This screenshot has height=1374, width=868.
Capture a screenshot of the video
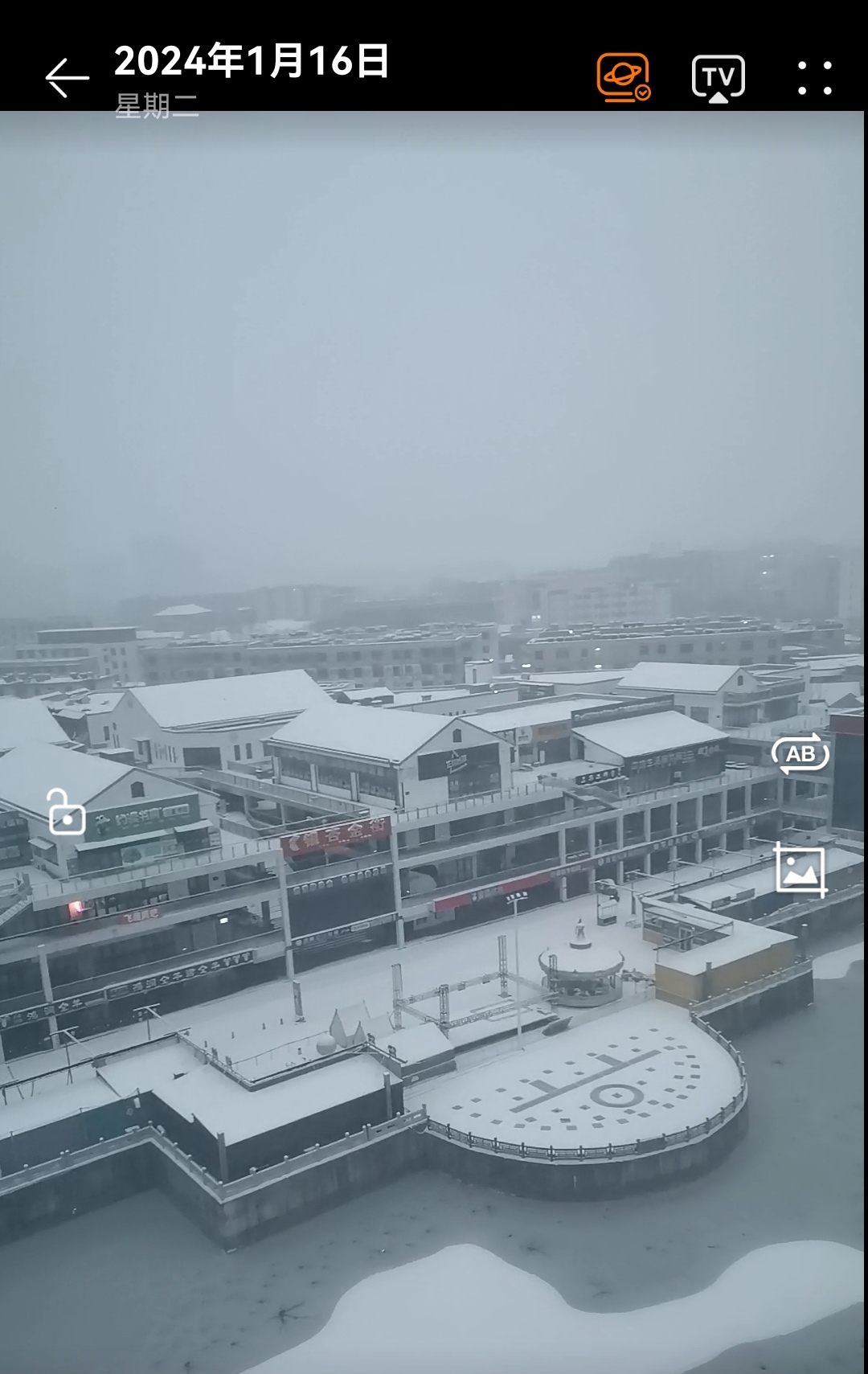coord(800,870)
